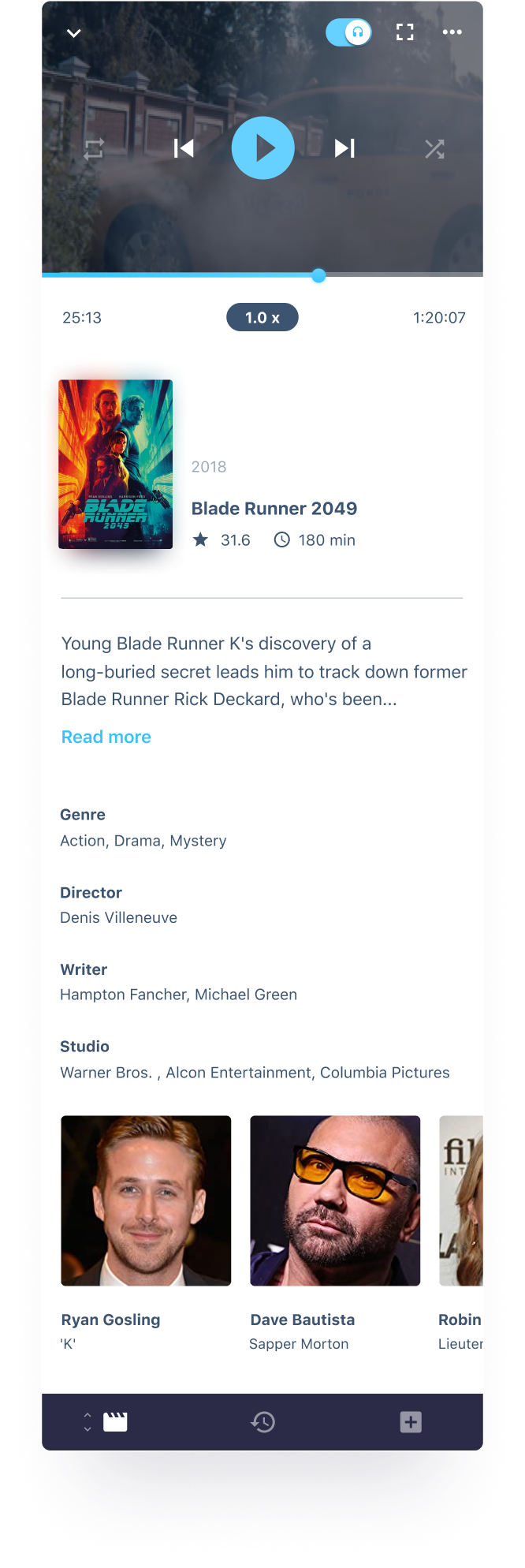
Task: Expand the synopsis with Read more
Action: [106, 737]
